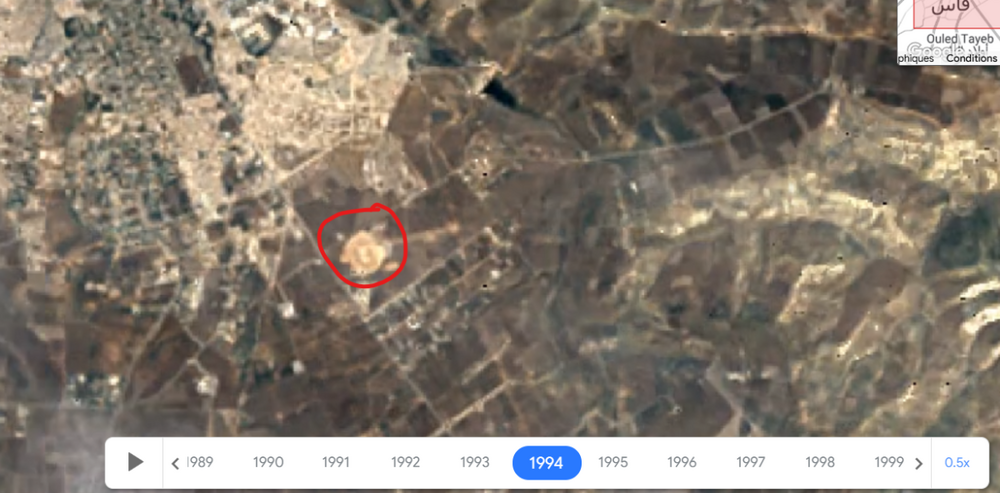Show earlier years in the timeline
This screenshot has width=1000, height=493.
pyautogui.click(x=176, y=463)
